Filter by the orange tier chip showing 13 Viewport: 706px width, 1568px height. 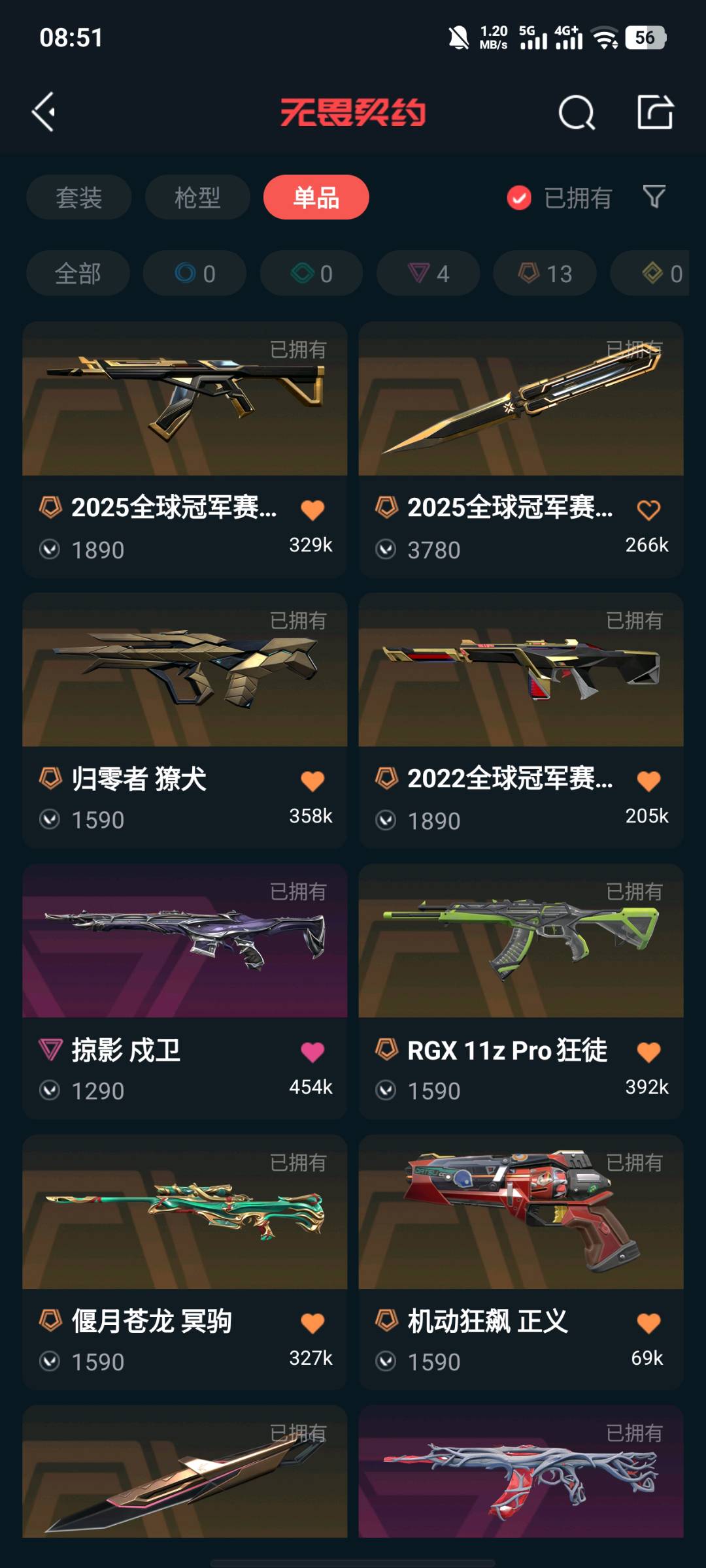[545, 273]
